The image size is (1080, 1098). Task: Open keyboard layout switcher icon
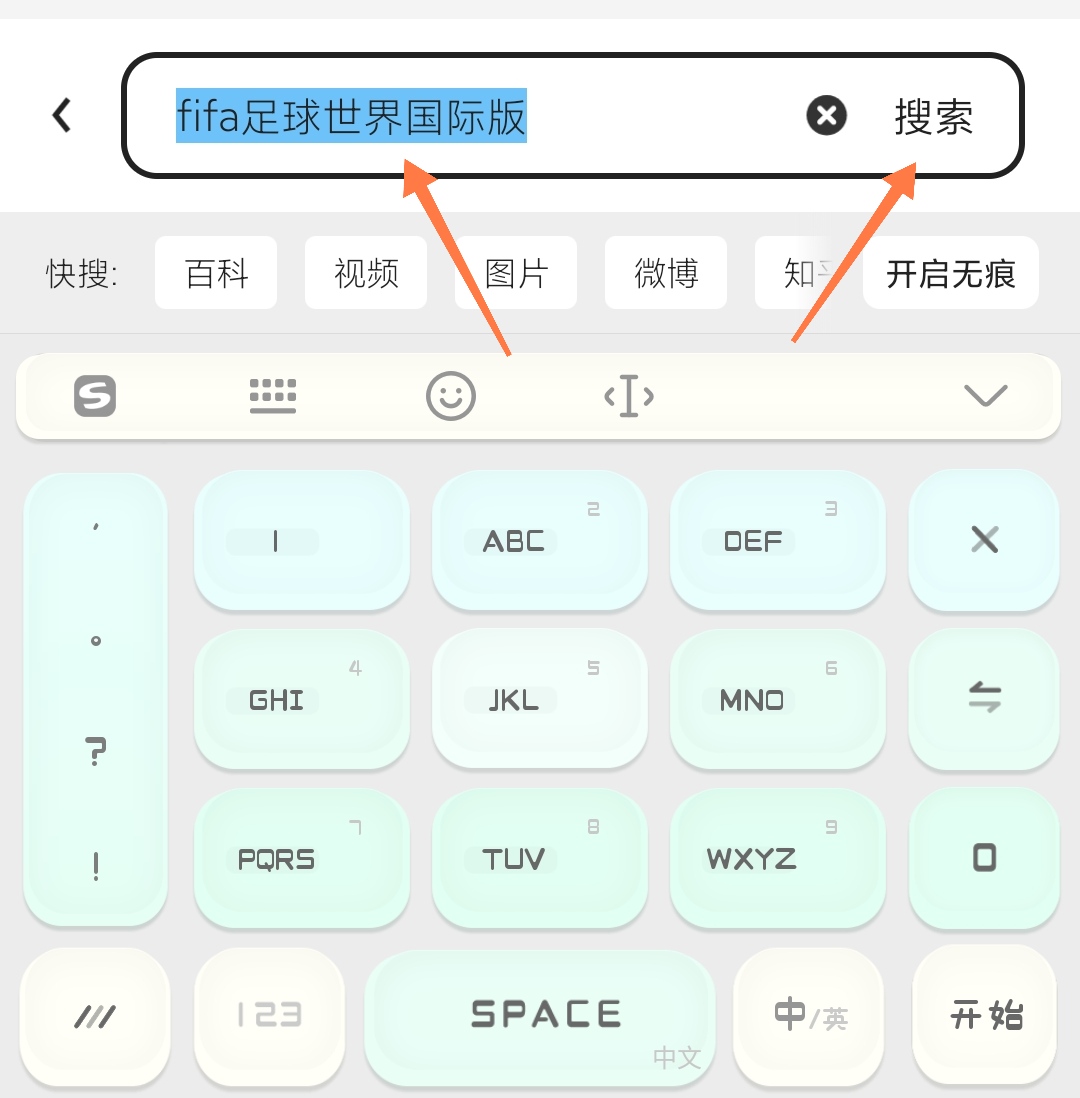273,396
